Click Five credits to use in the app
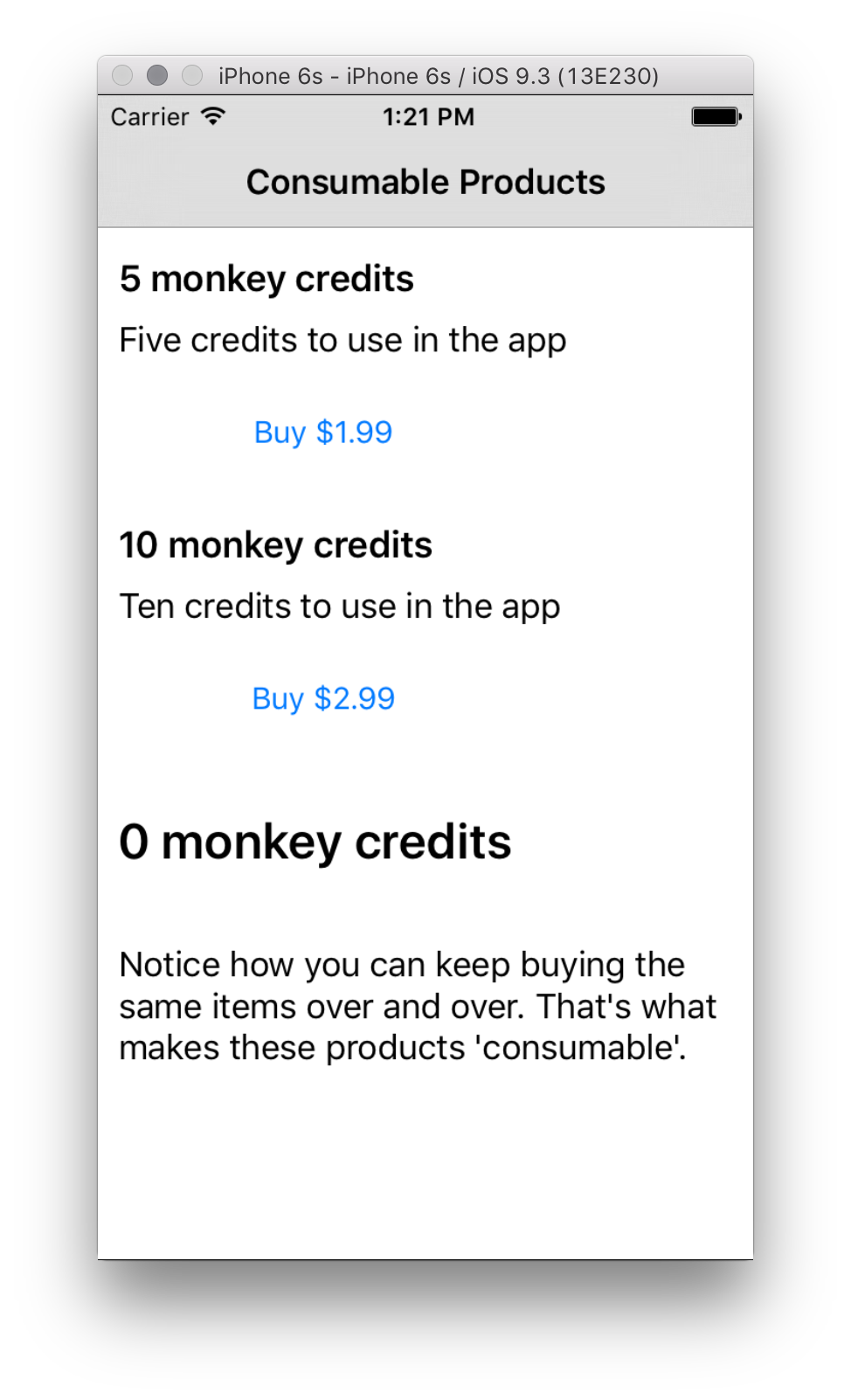The height and width of the screenshot is (1400, 851). [x=342, y=340]
